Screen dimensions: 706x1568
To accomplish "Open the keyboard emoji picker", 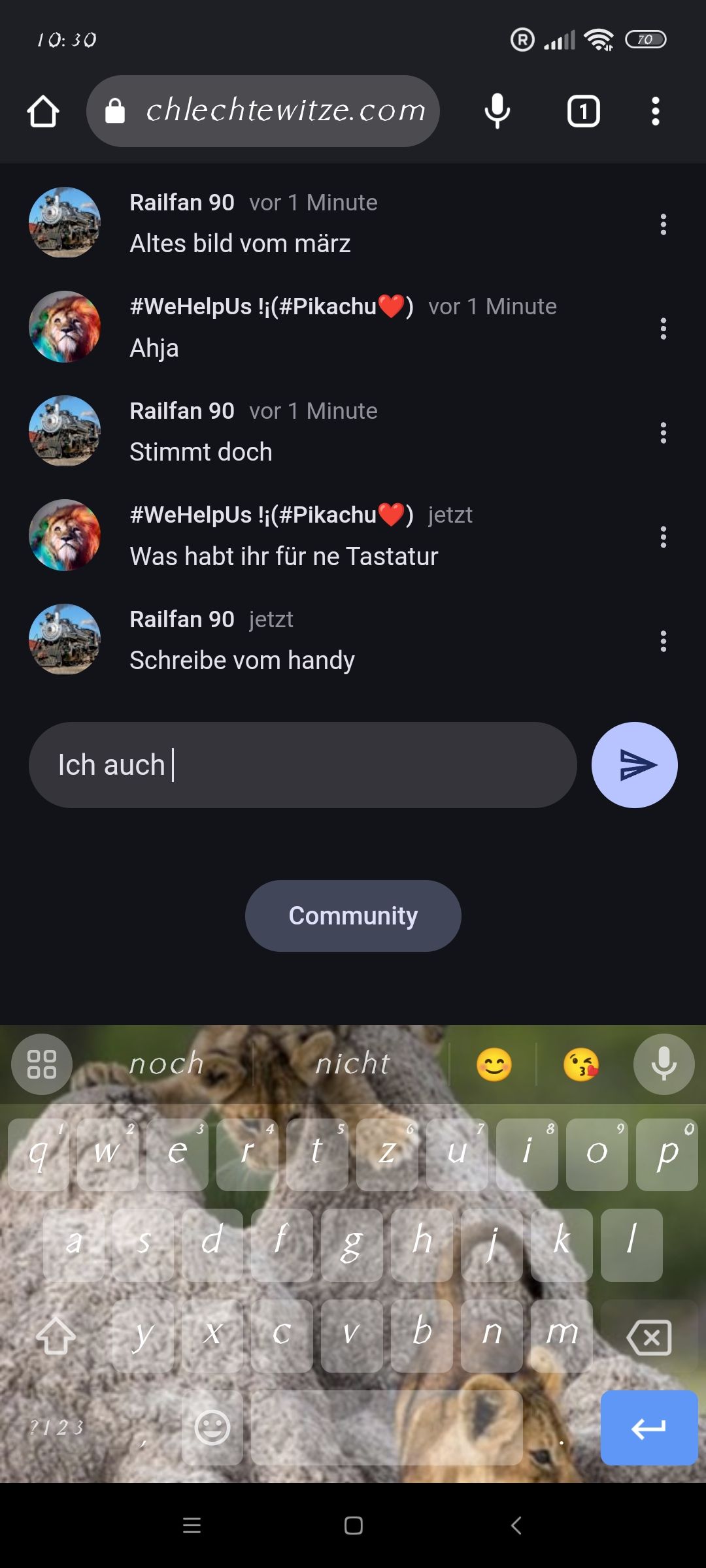I will coord(212,1428).
